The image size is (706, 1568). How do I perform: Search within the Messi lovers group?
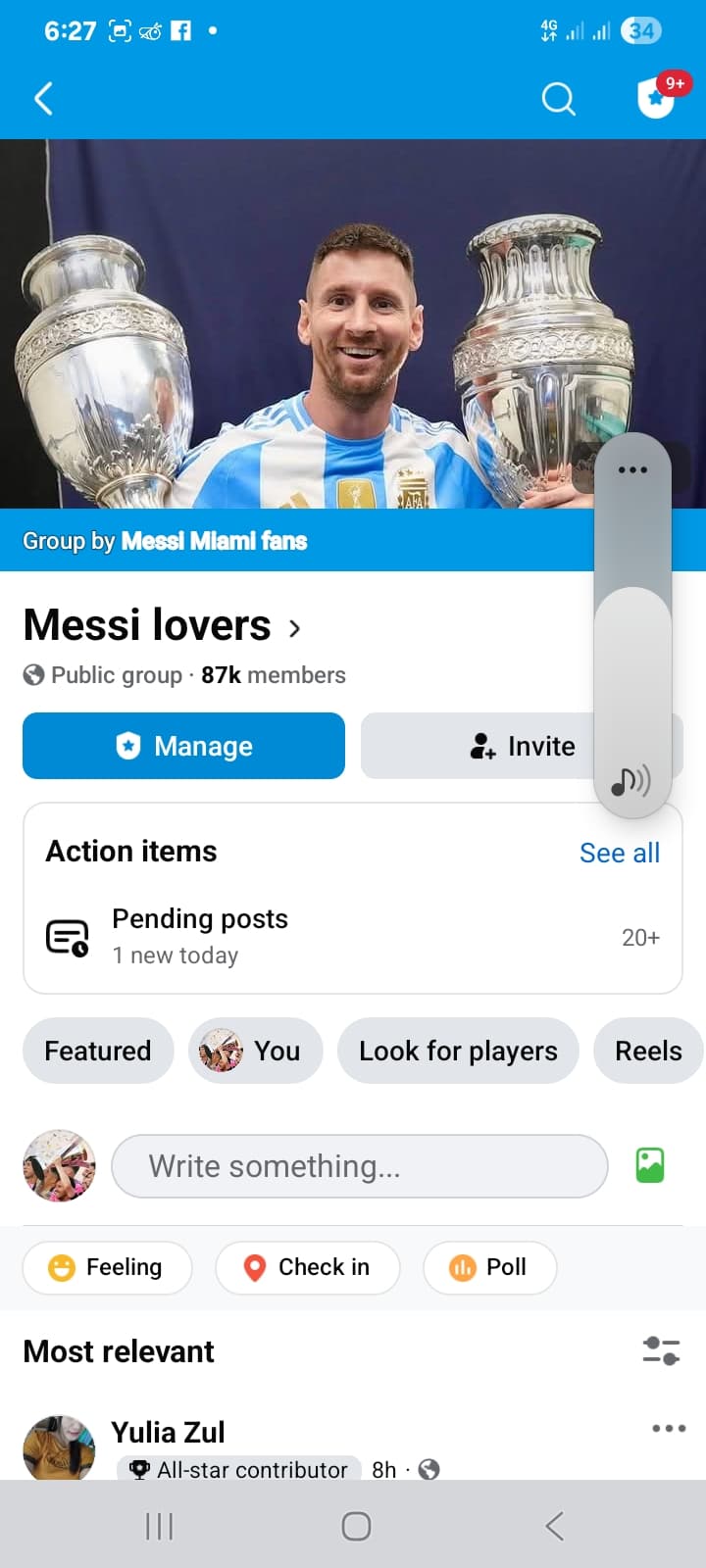coord(558,99)
